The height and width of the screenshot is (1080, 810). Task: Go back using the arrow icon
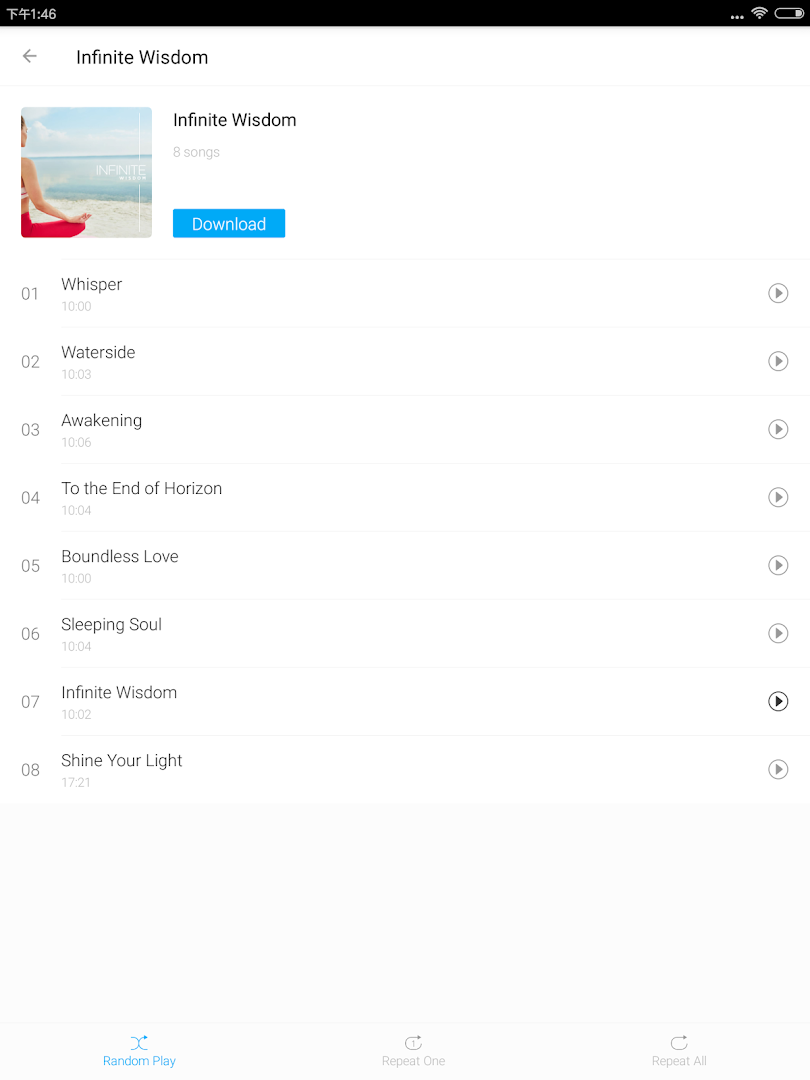point(30,57)
